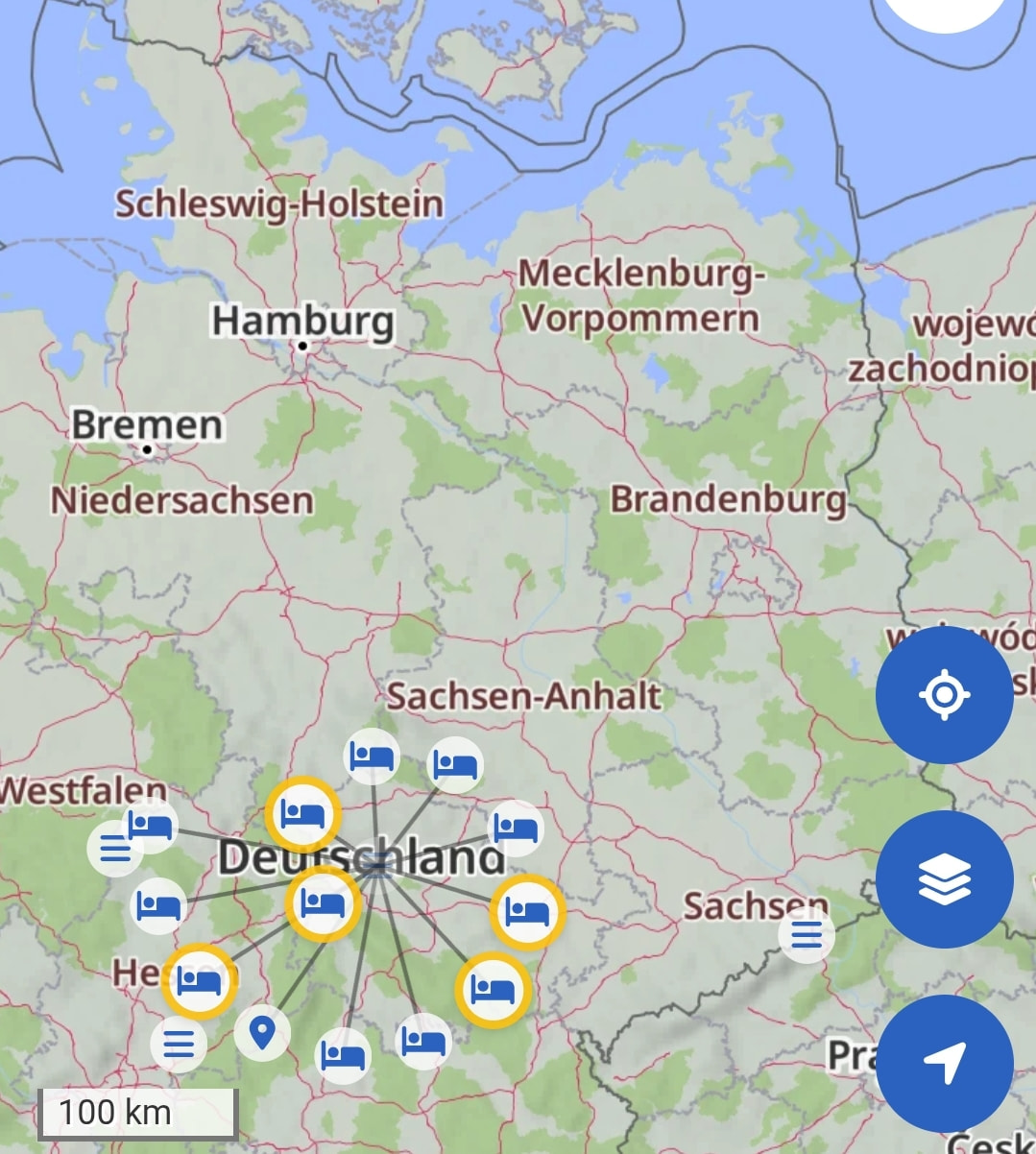The width and height of the screenshot is (1036, 1154).
Task: Open the list marker beside Westfalen label
Action: click(114, 851)
